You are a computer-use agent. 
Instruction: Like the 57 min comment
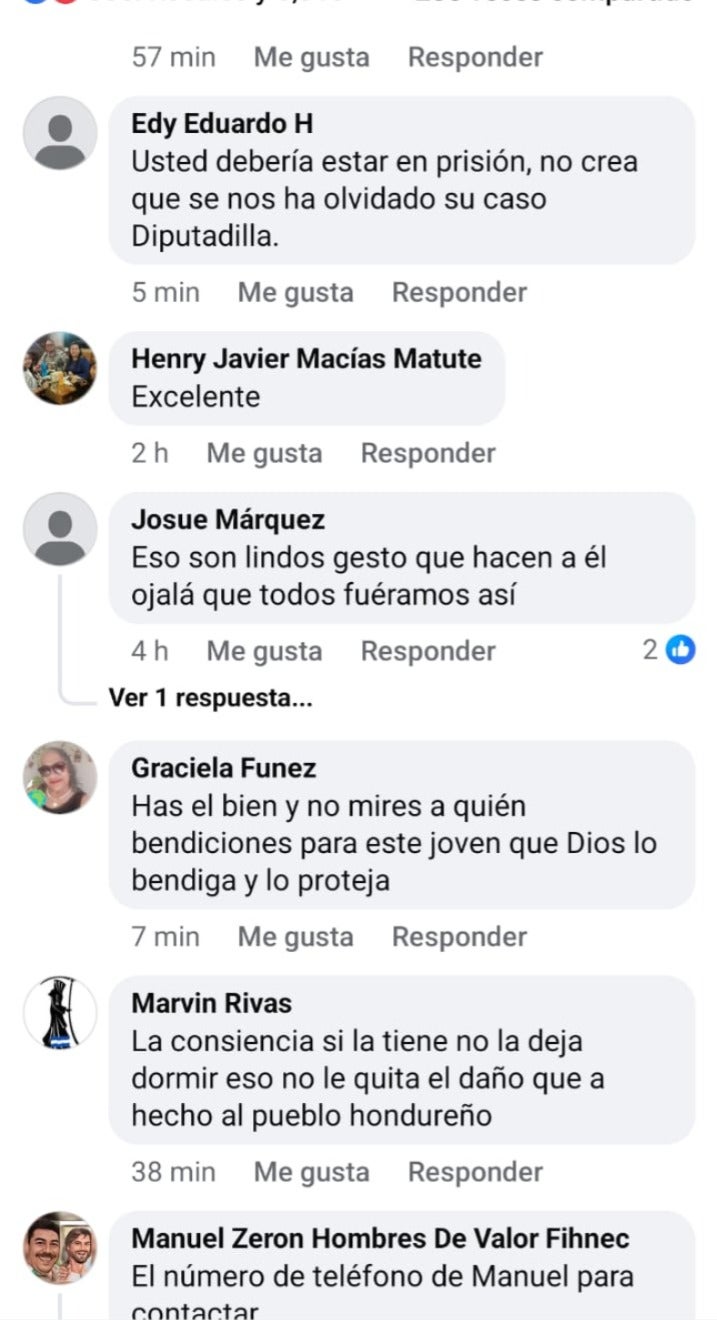tap(311, 58)
